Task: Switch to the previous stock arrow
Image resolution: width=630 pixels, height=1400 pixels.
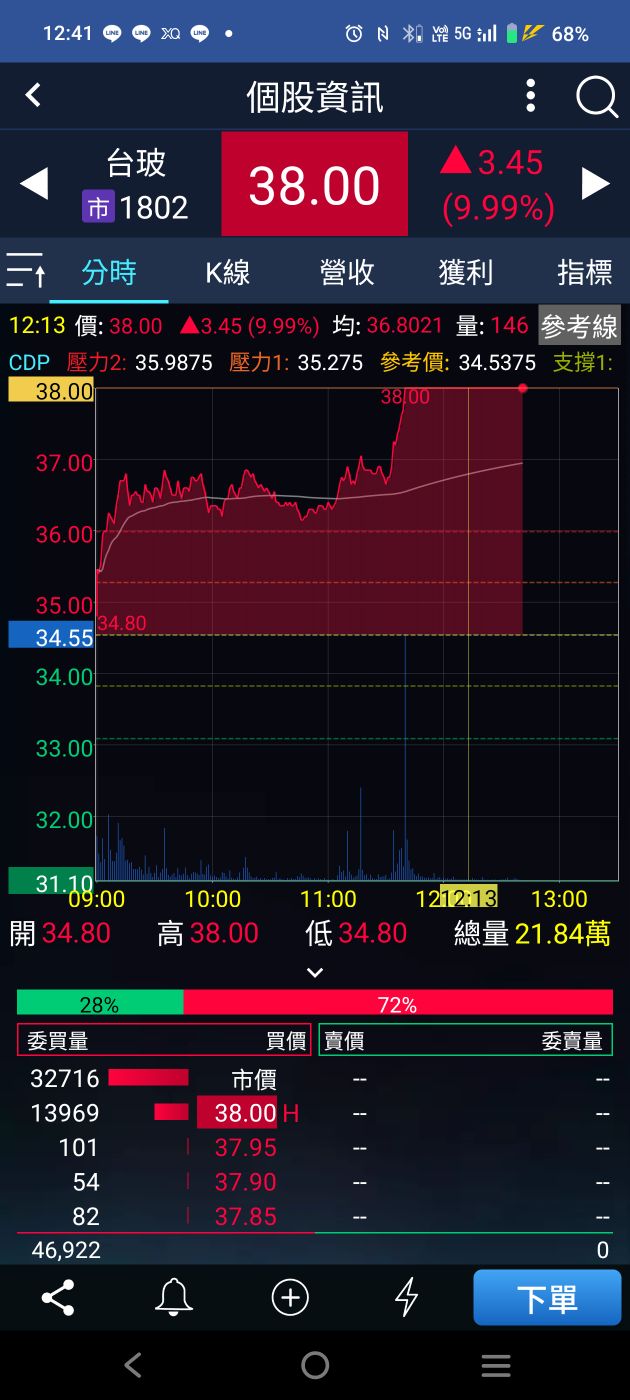Action: click(x=34, y=184)
